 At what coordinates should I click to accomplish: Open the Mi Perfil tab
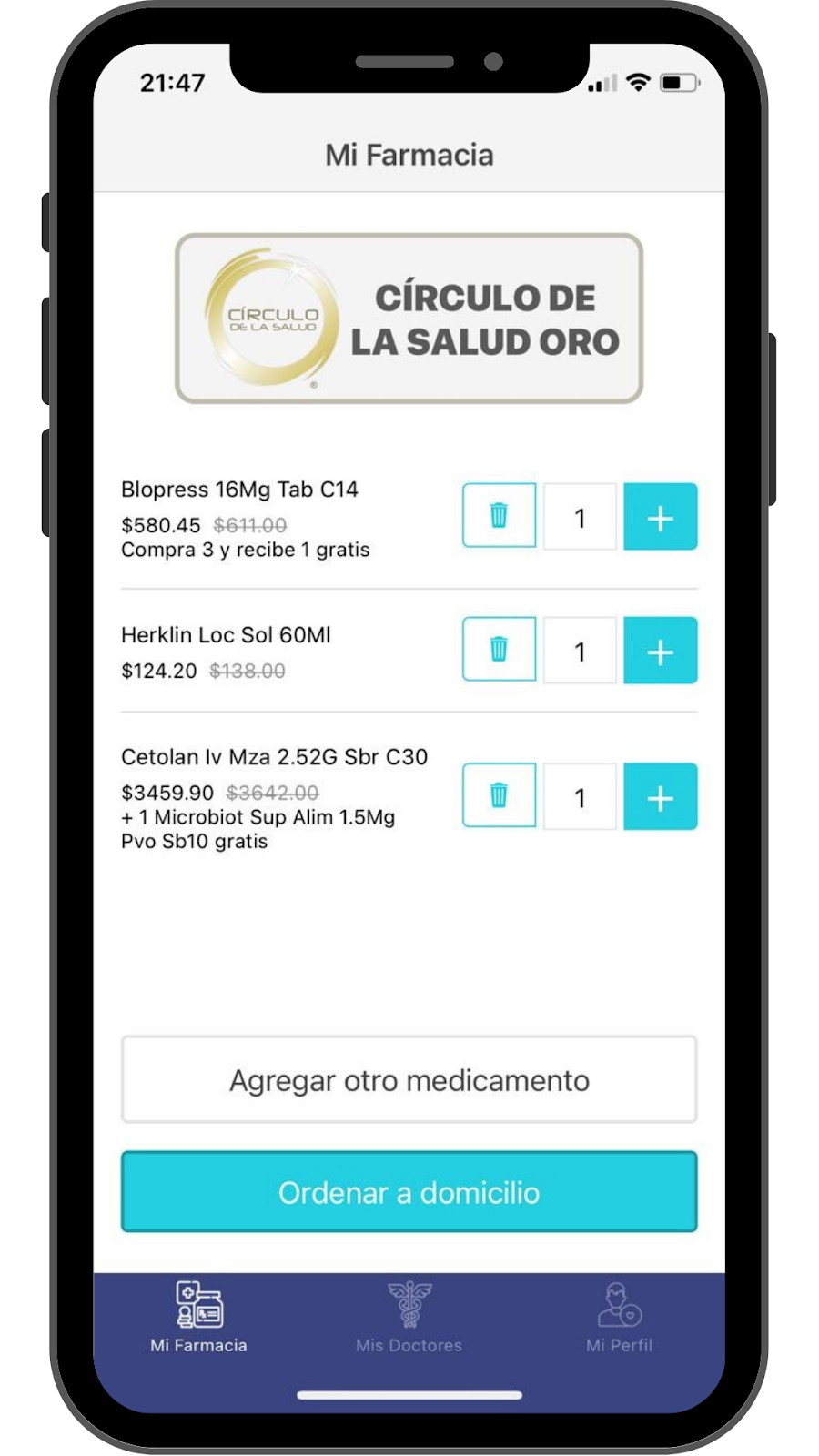619,1317
